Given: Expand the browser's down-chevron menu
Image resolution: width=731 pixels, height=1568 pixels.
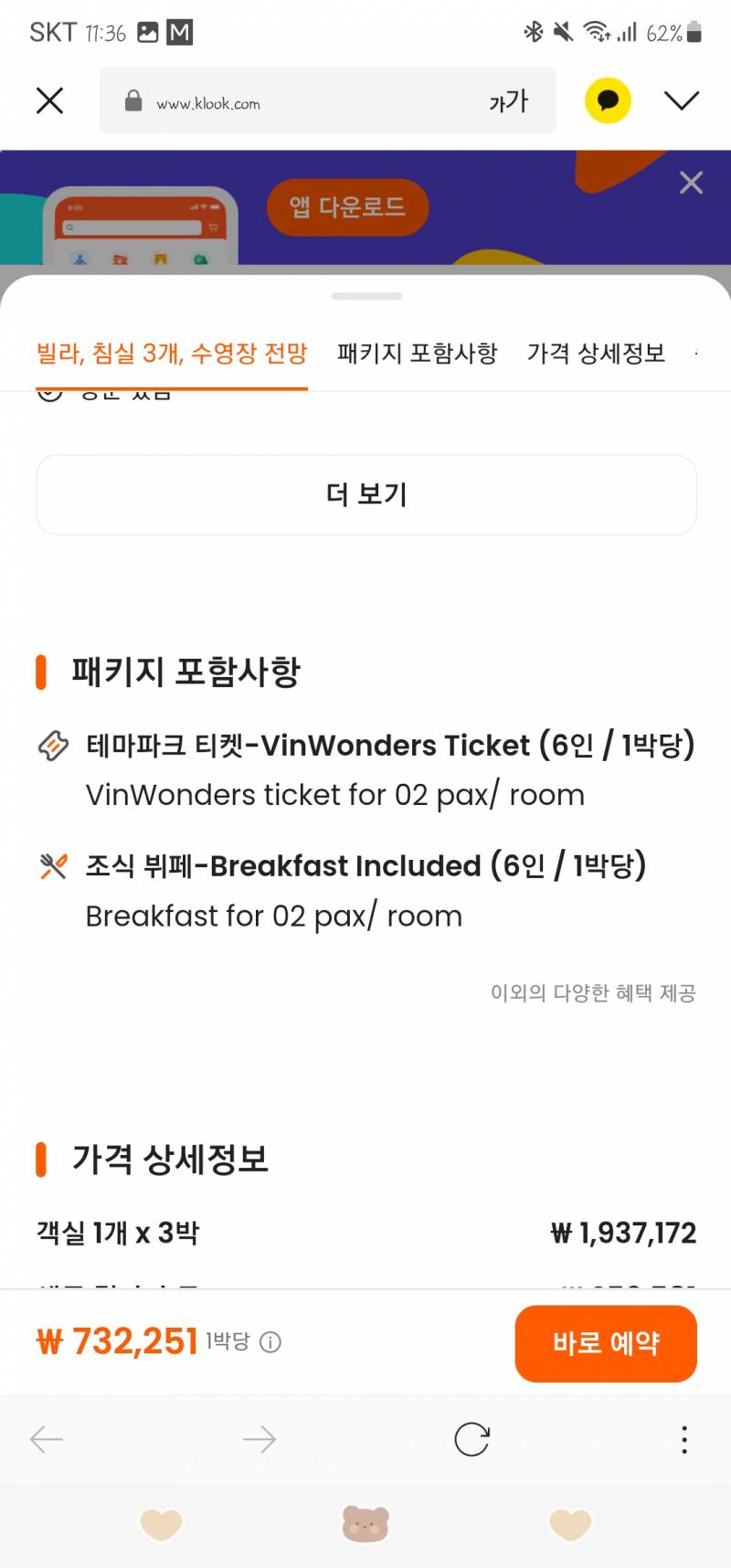Looking at the screenshot, I should [681, 101].
